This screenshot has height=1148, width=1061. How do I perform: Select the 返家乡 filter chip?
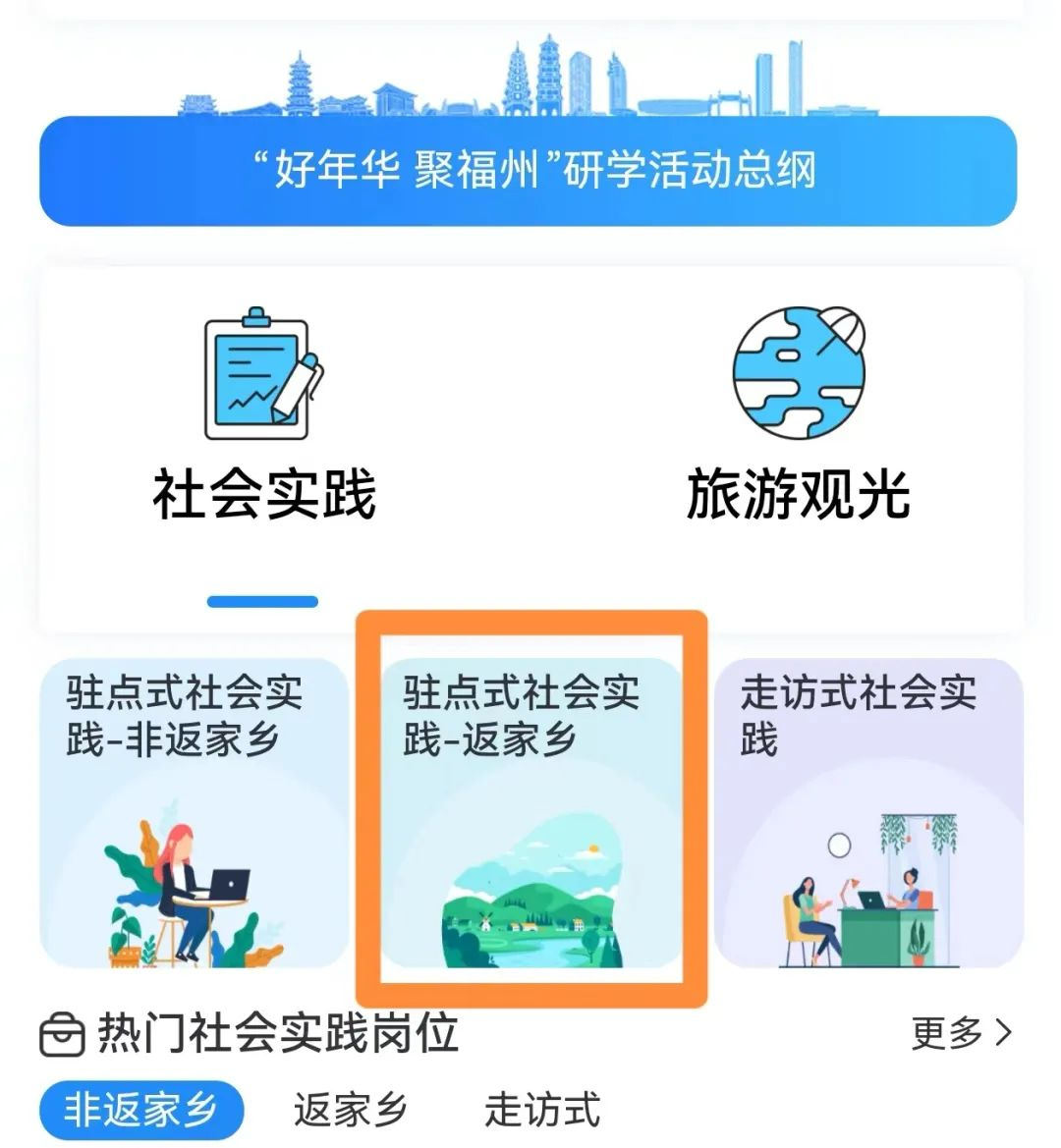[351, 1111]
